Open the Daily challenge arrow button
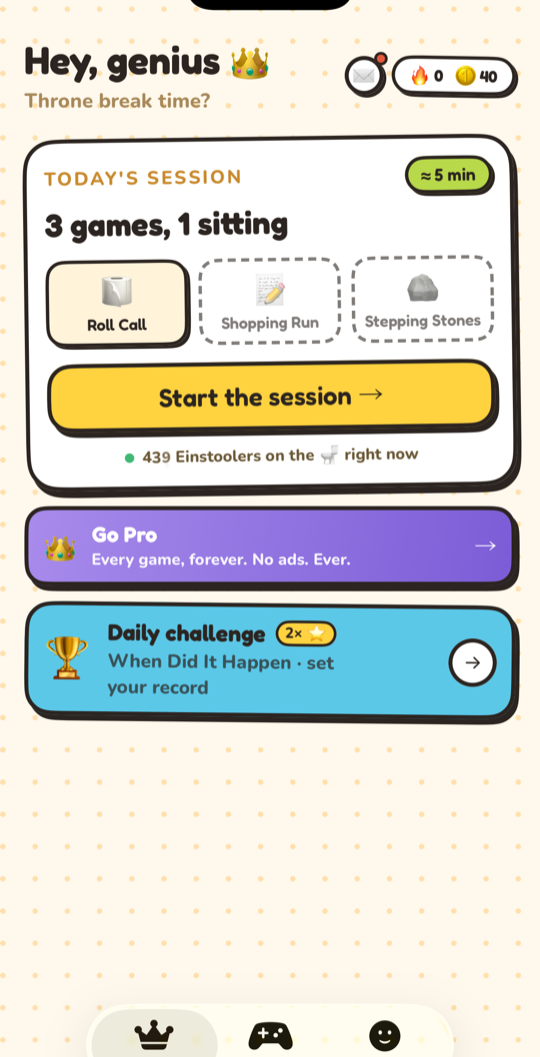The image size is (540, 1057). 472,663
